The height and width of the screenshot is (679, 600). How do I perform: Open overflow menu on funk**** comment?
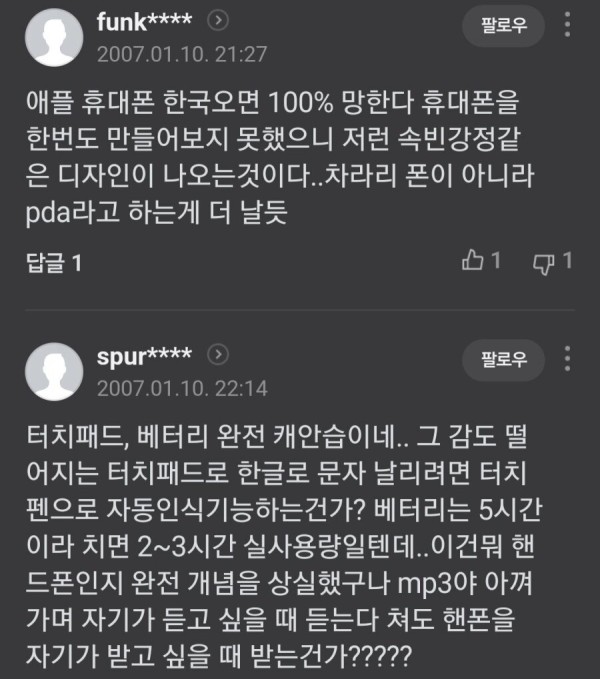pyautogui.click(x=567, y=26)
